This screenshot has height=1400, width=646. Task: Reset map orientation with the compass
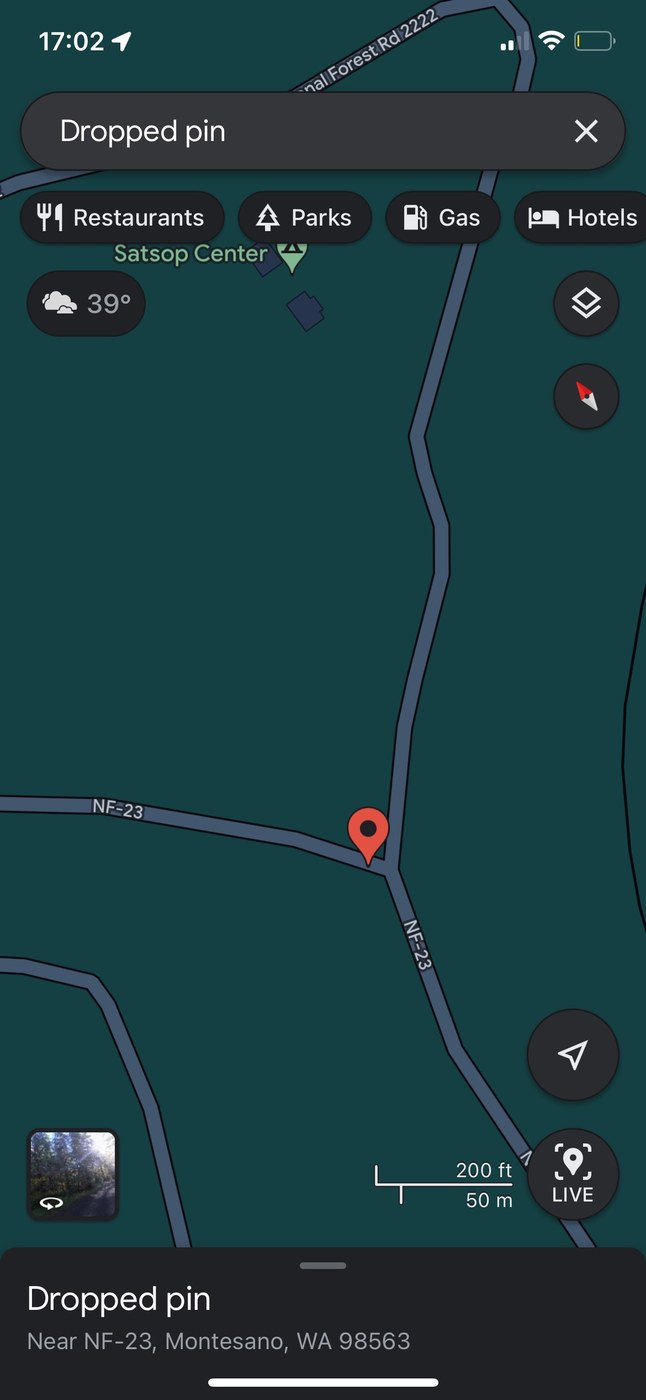(x=586, y=396)
